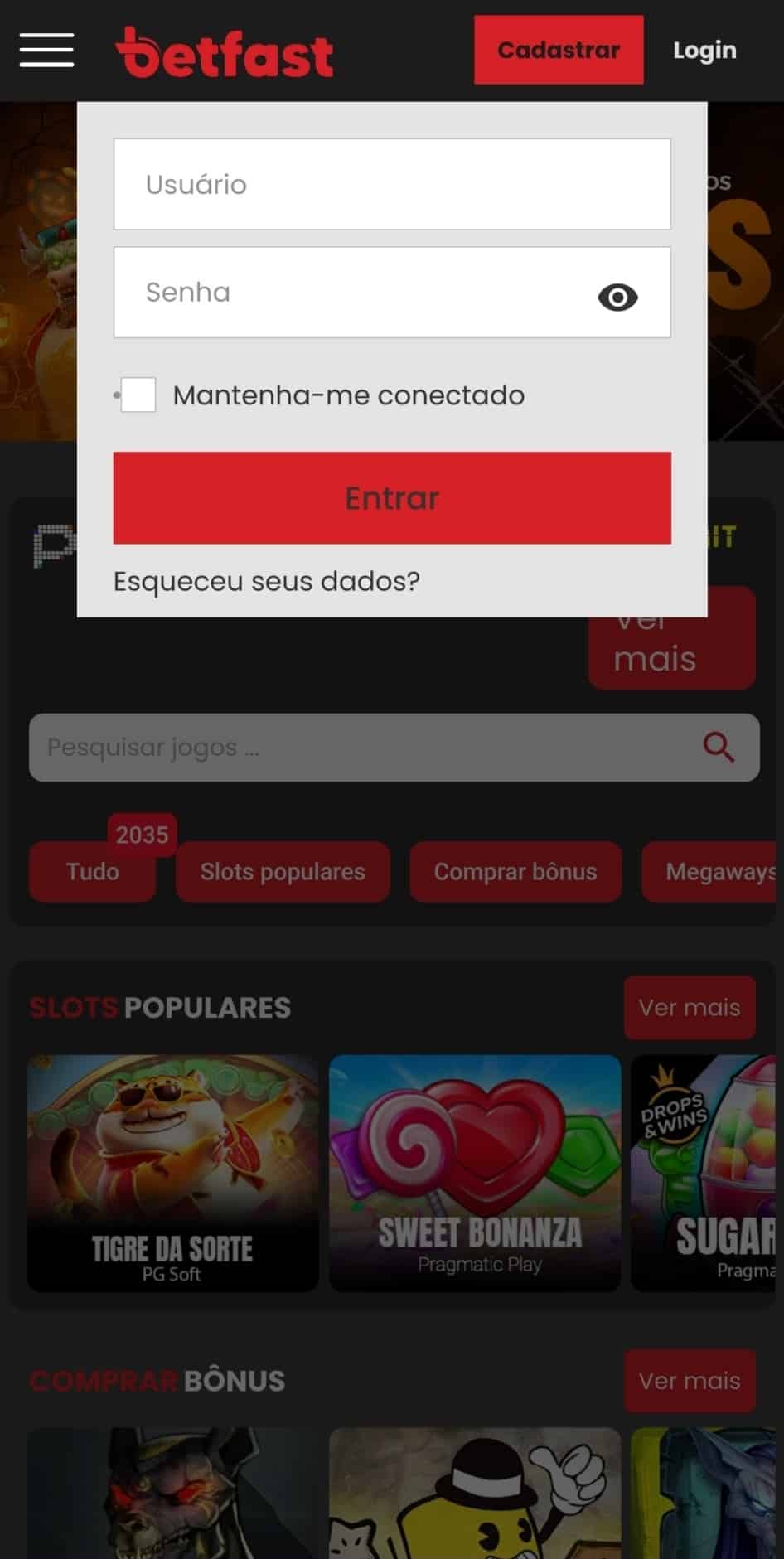
Task: Open the Esqueceu seus dados link
Action: (x=266, y=581)
